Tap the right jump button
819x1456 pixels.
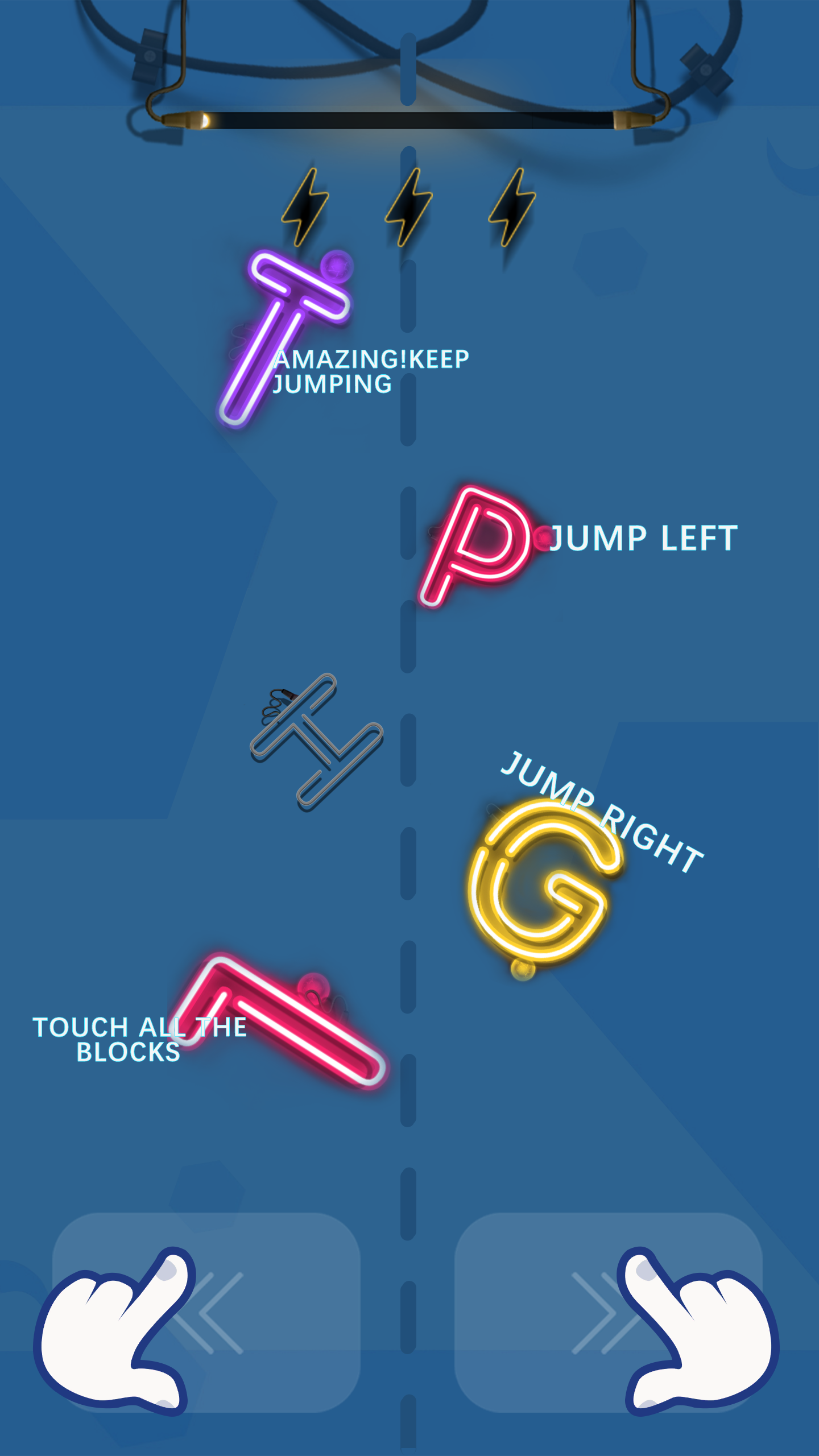click(x=609, y=1313)
